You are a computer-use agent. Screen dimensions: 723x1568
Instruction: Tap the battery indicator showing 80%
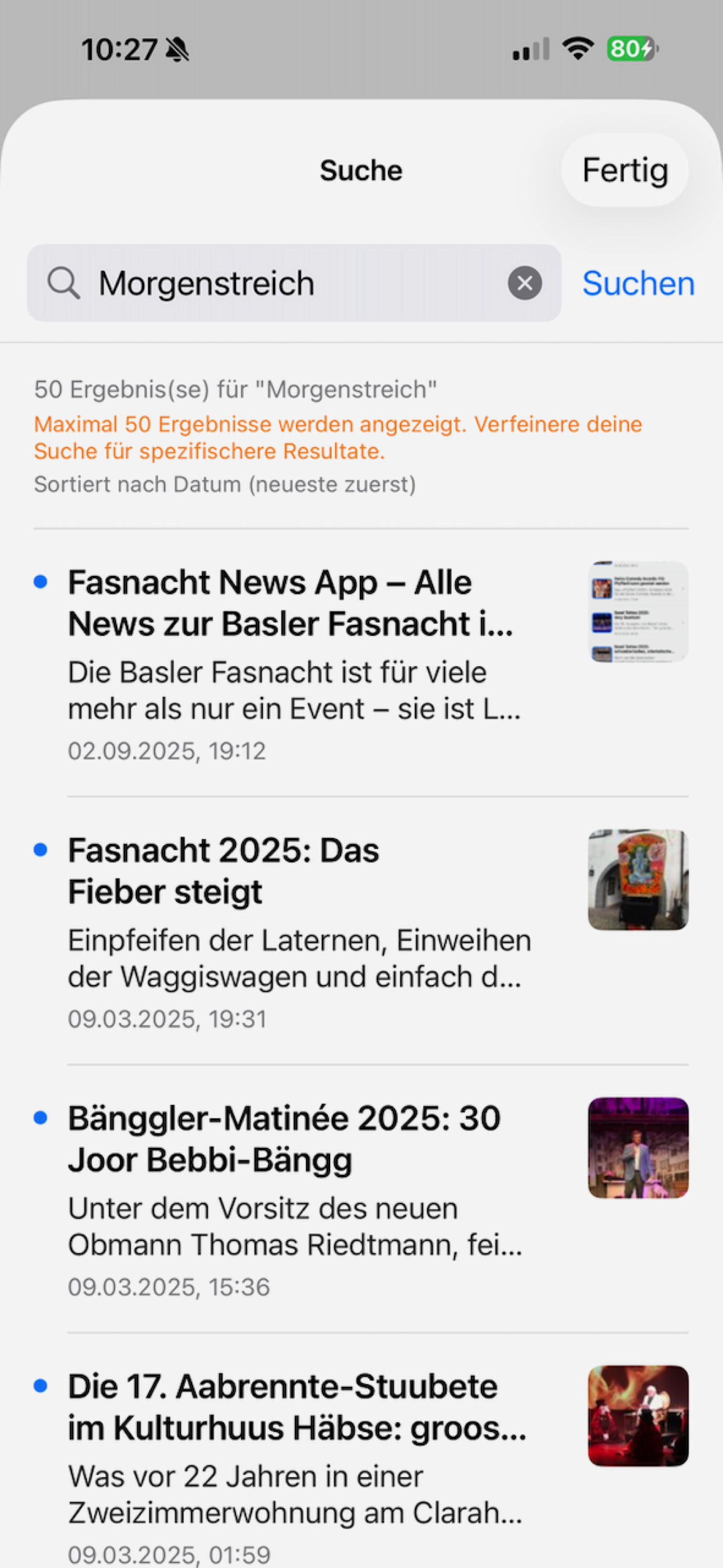[x=631, y=49]
